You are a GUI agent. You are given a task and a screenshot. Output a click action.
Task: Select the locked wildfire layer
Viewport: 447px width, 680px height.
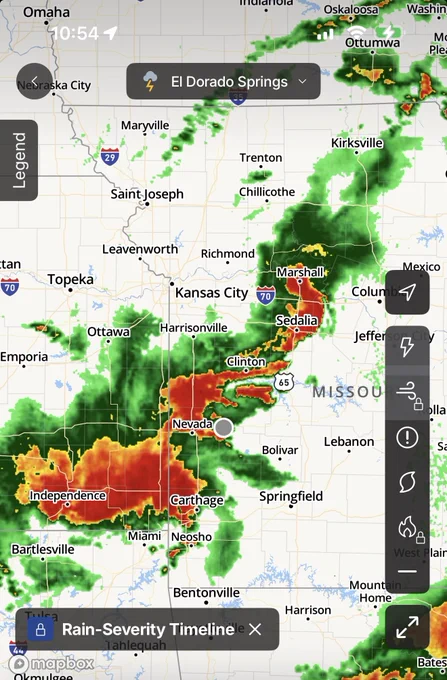(x=407, y=529)
